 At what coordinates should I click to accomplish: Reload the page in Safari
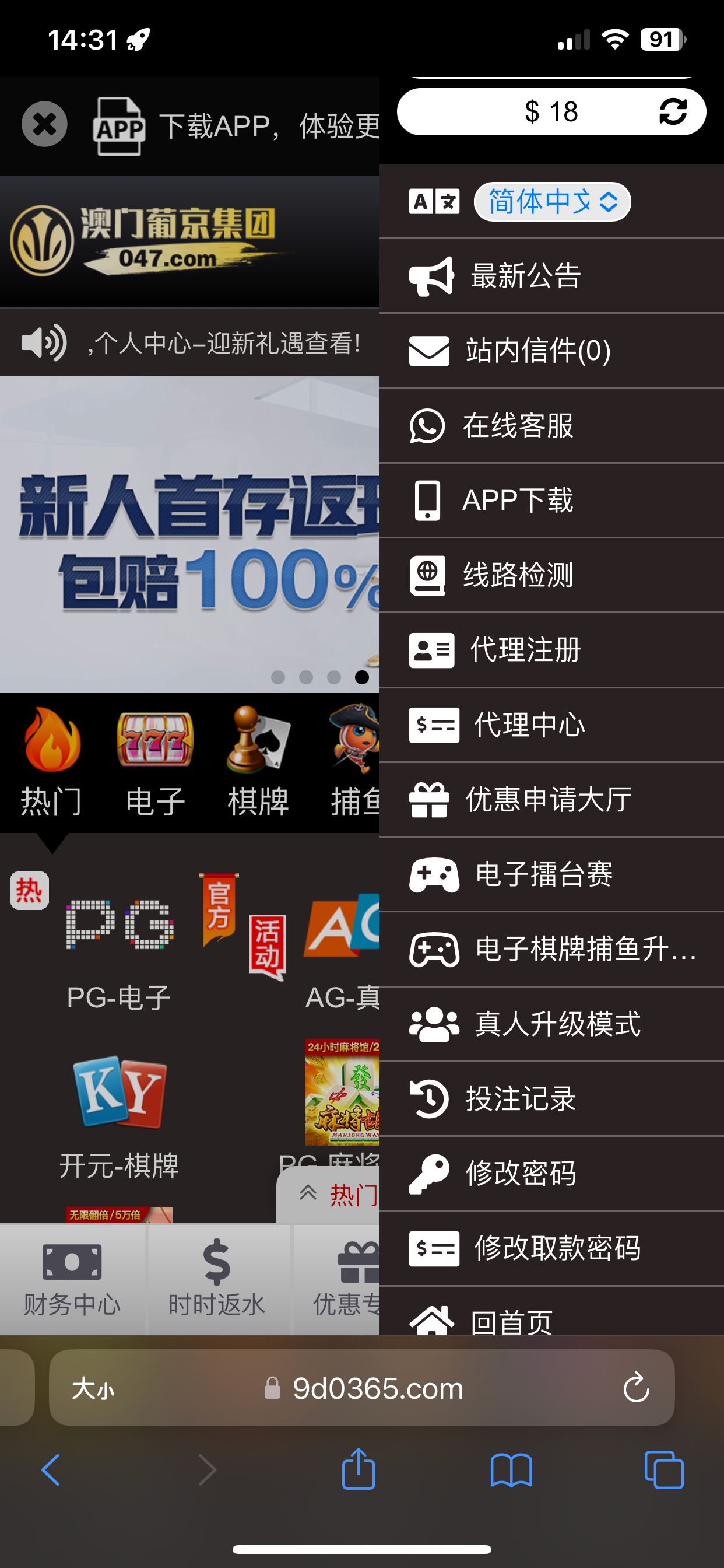pyautogui.click(x=637, y=1387)
